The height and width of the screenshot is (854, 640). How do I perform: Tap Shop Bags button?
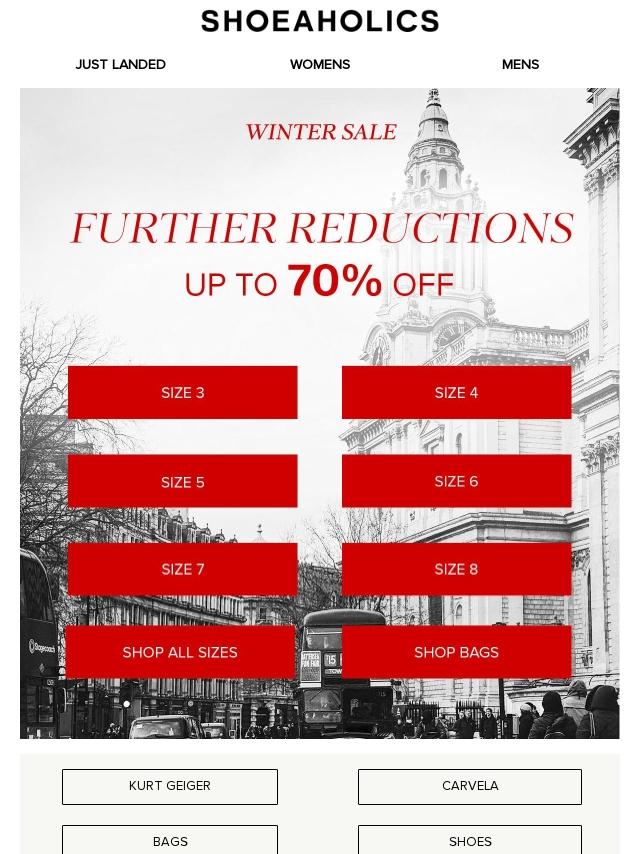(456, 652)
